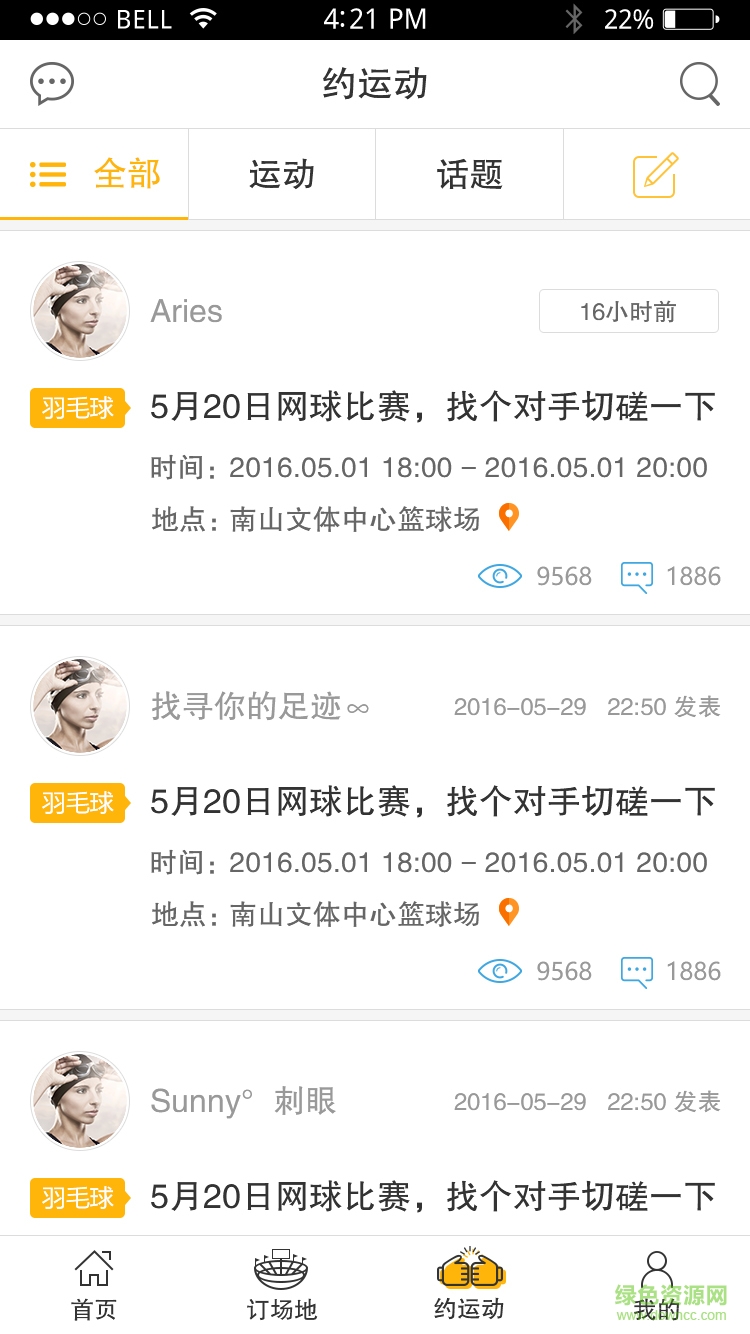This screenshot has width=750, height=1334.
Task: Open the post by 找寻你的足迹
Action: point(432,802)
